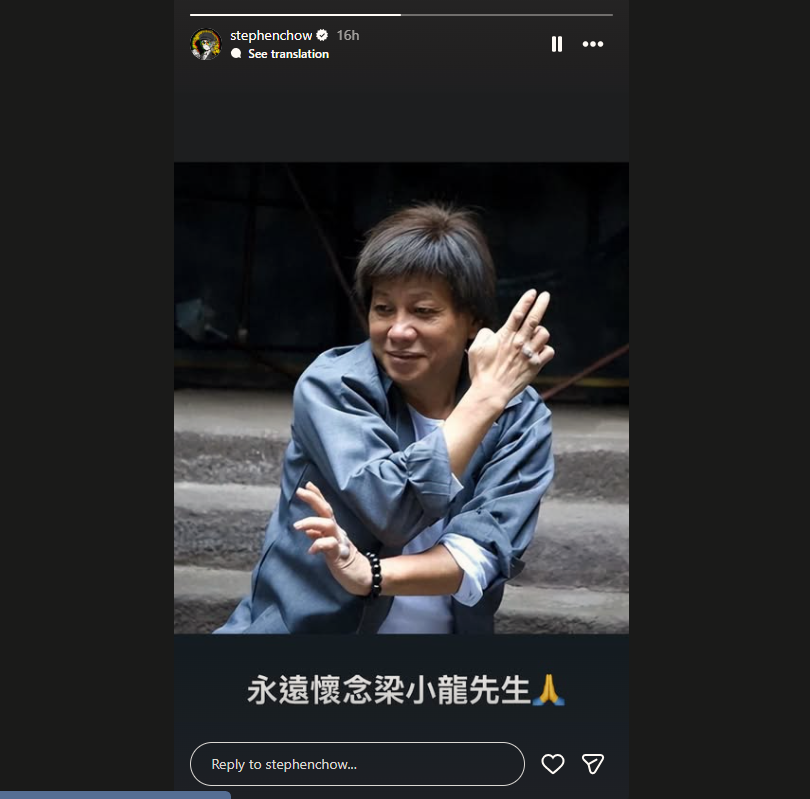Focus the Reply to stephenchow field
The image size is (810, 799).
click(x=357, y=764)
